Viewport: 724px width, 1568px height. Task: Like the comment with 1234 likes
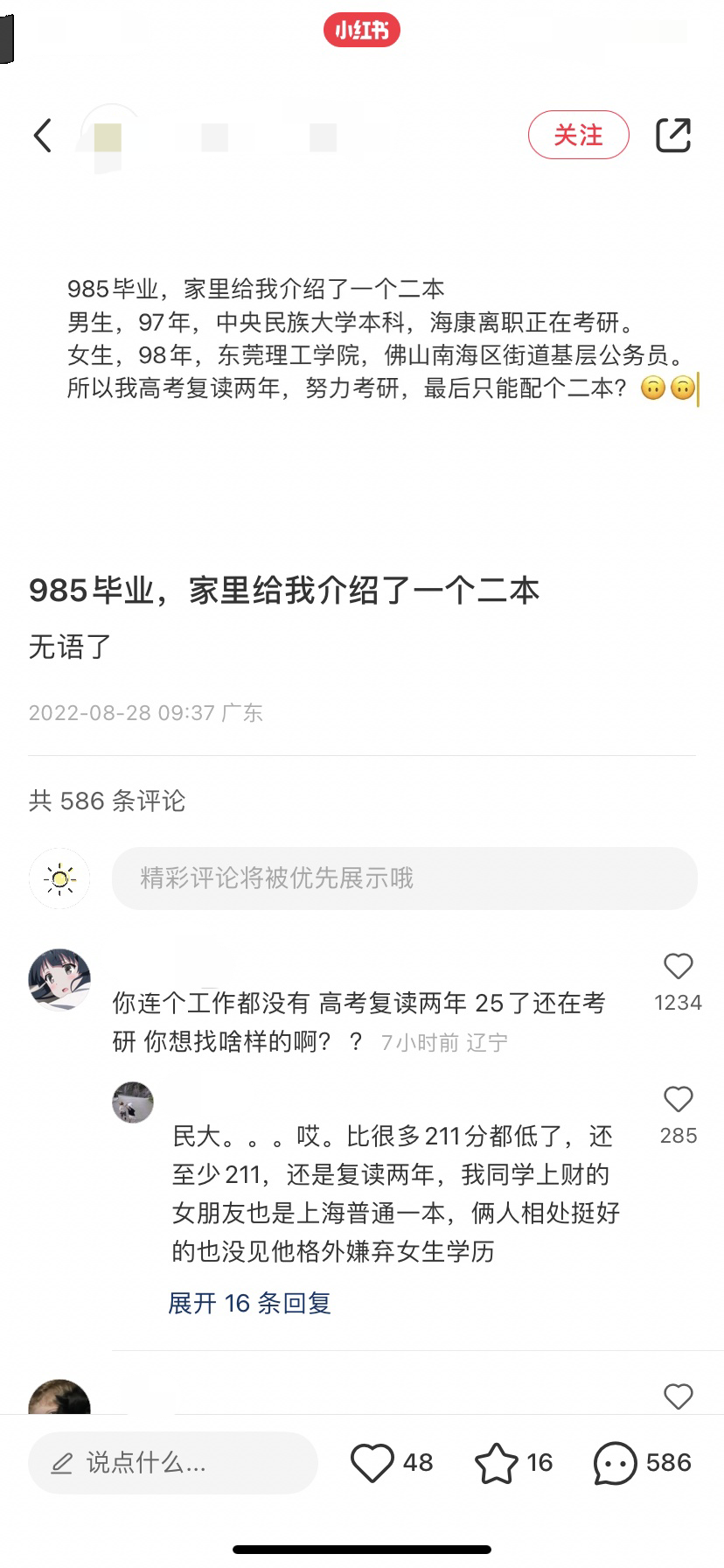point(679,967)
